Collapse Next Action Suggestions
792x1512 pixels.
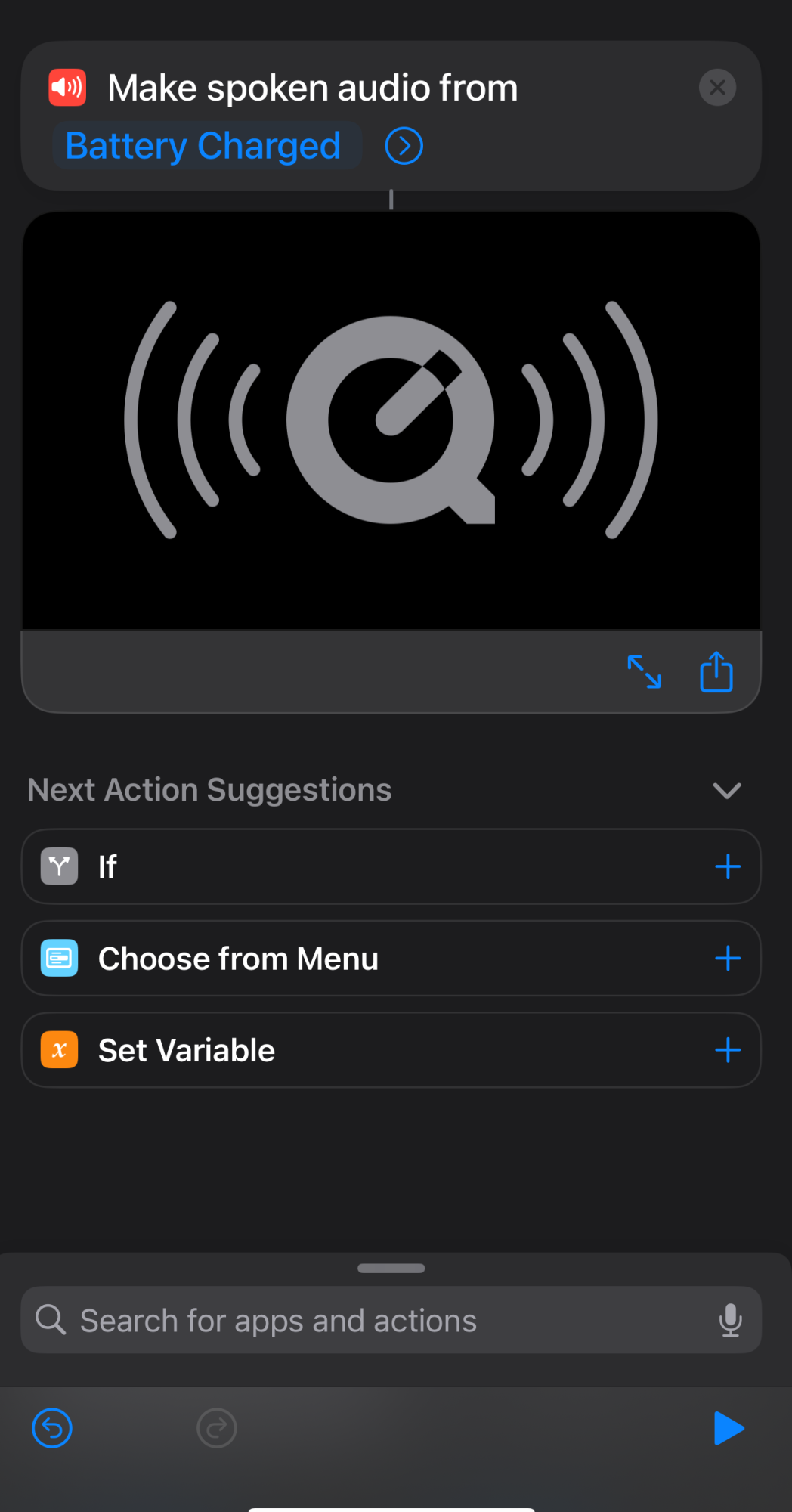726,791
